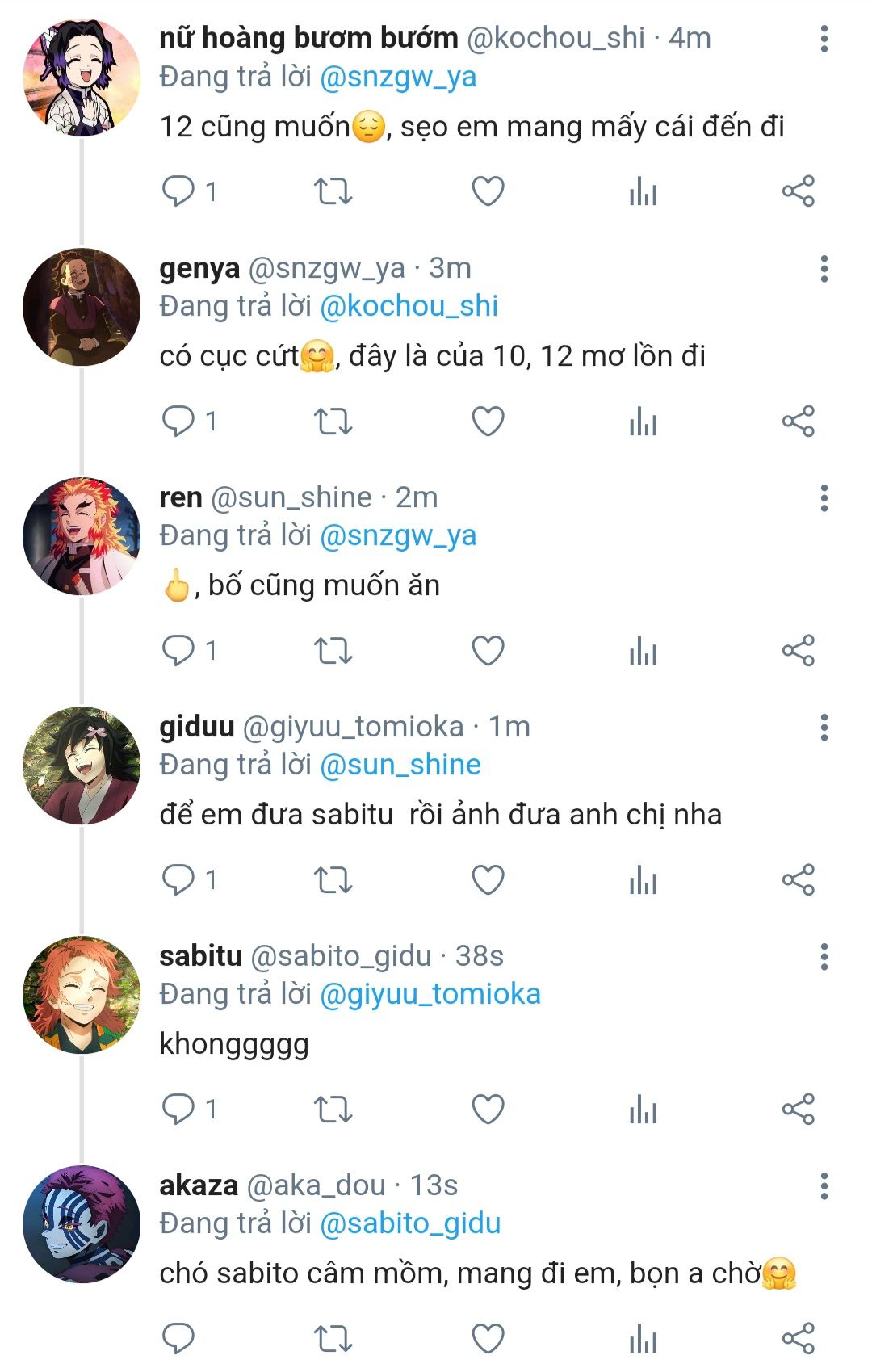The width and height of the screenshot is (872, 1372).
Task: Open the @giyuu_tomioka mention in sabitu's reply
Action: 430,994
